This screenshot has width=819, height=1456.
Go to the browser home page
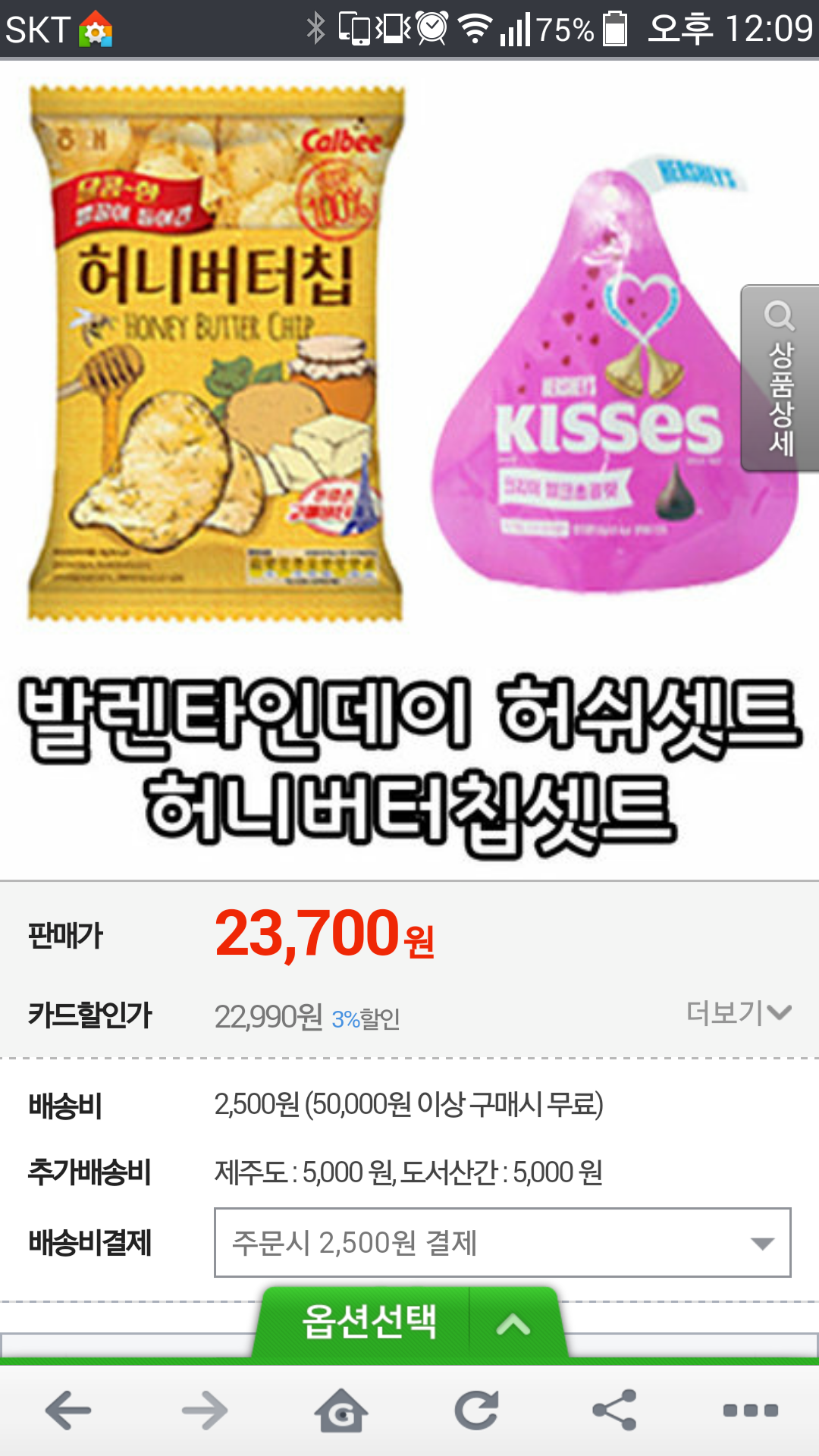(341, 1411)
